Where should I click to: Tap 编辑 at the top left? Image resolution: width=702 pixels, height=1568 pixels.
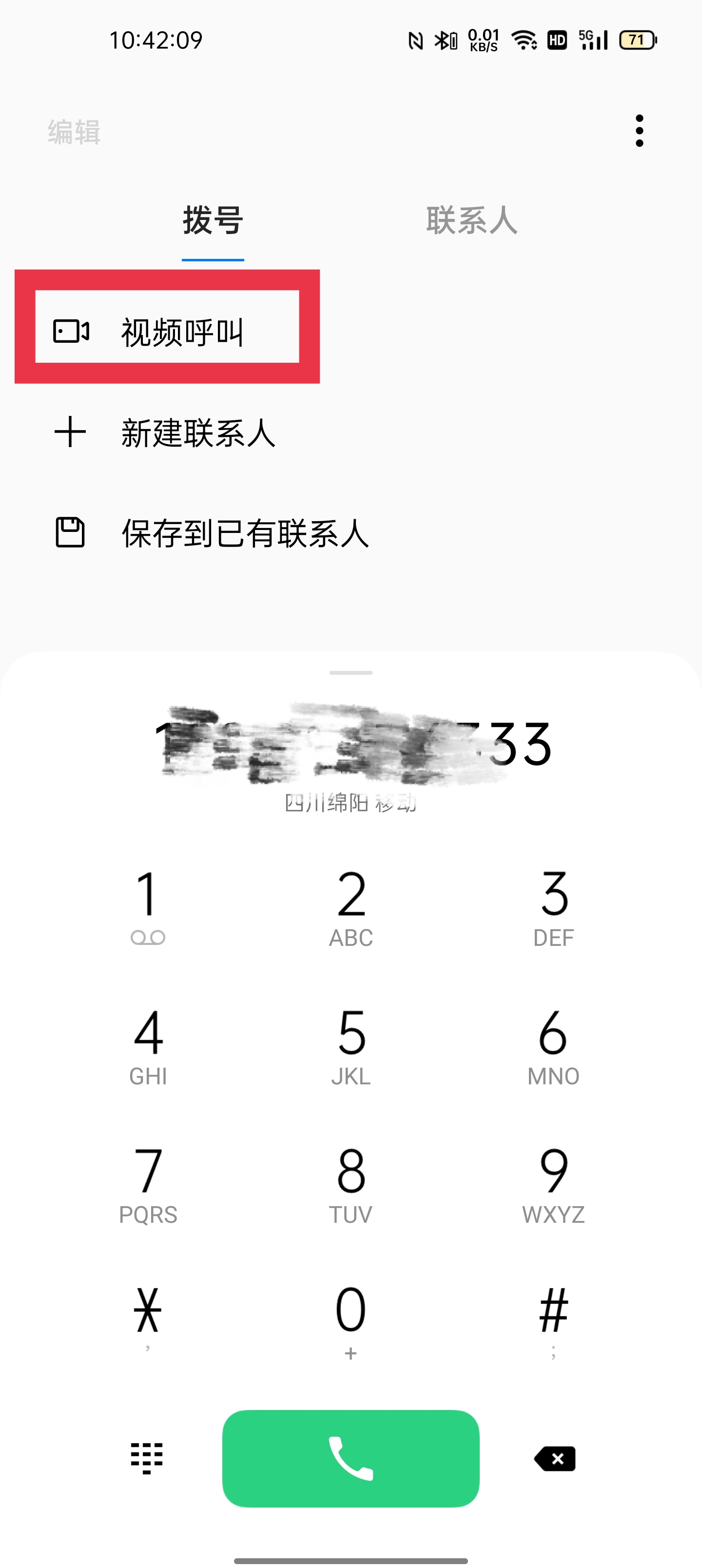pos(73,132)
